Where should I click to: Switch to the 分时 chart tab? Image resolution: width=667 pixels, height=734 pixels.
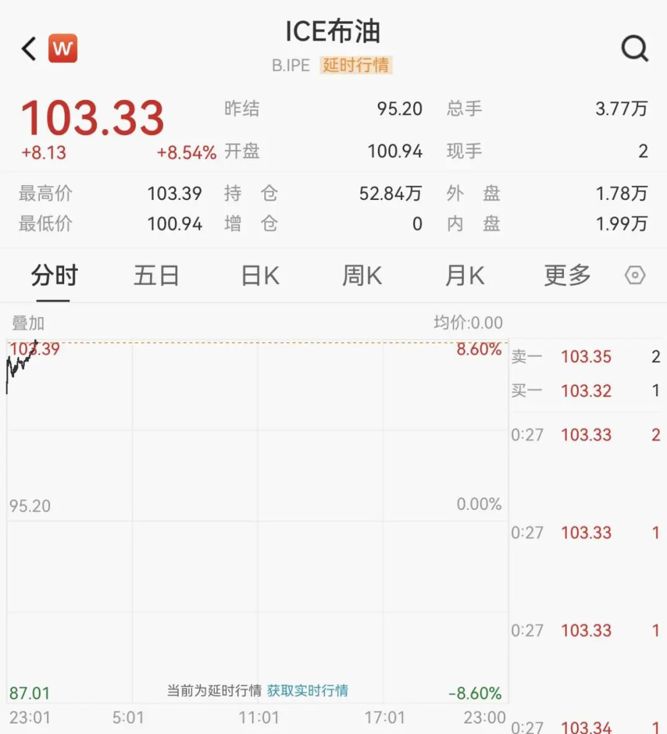[54, 276]
